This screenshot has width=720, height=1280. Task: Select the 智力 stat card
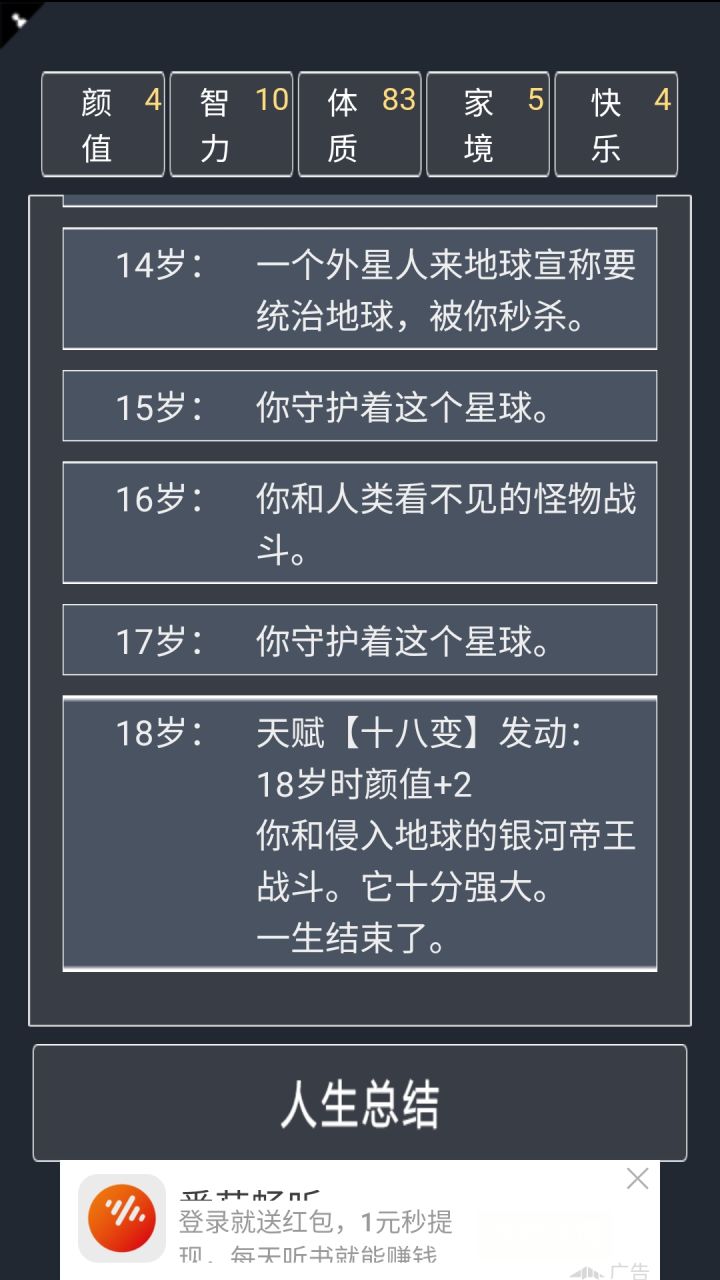(x=231, y=123)
